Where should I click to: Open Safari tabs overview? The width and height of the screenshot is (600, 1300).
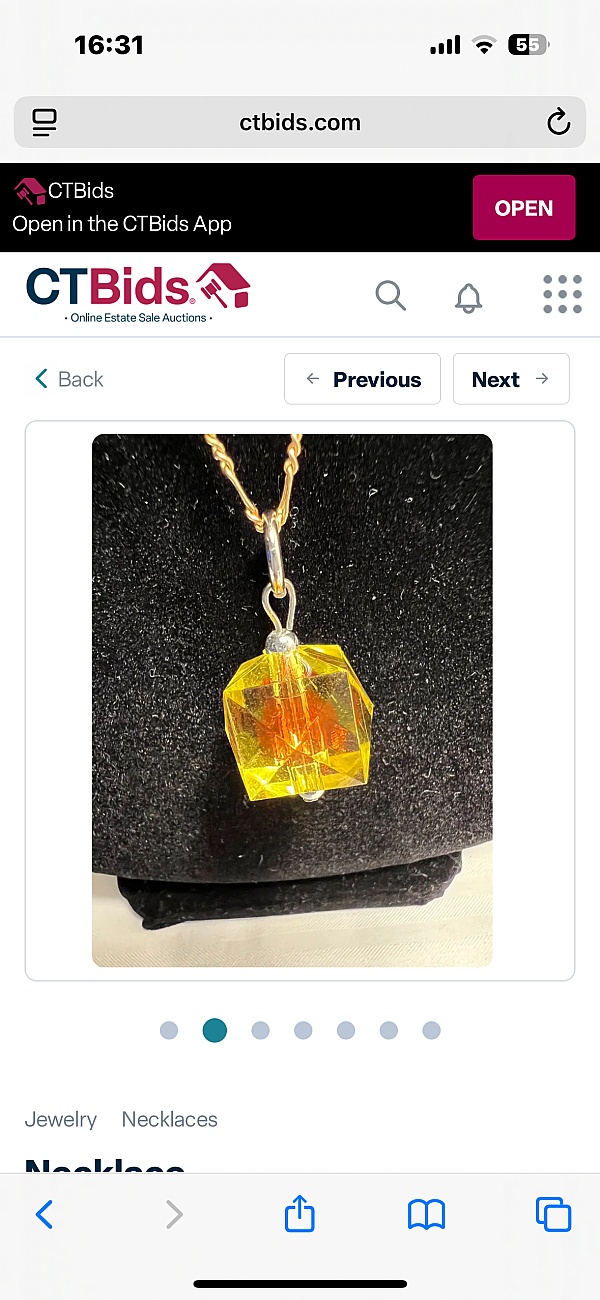[553, 1214]
